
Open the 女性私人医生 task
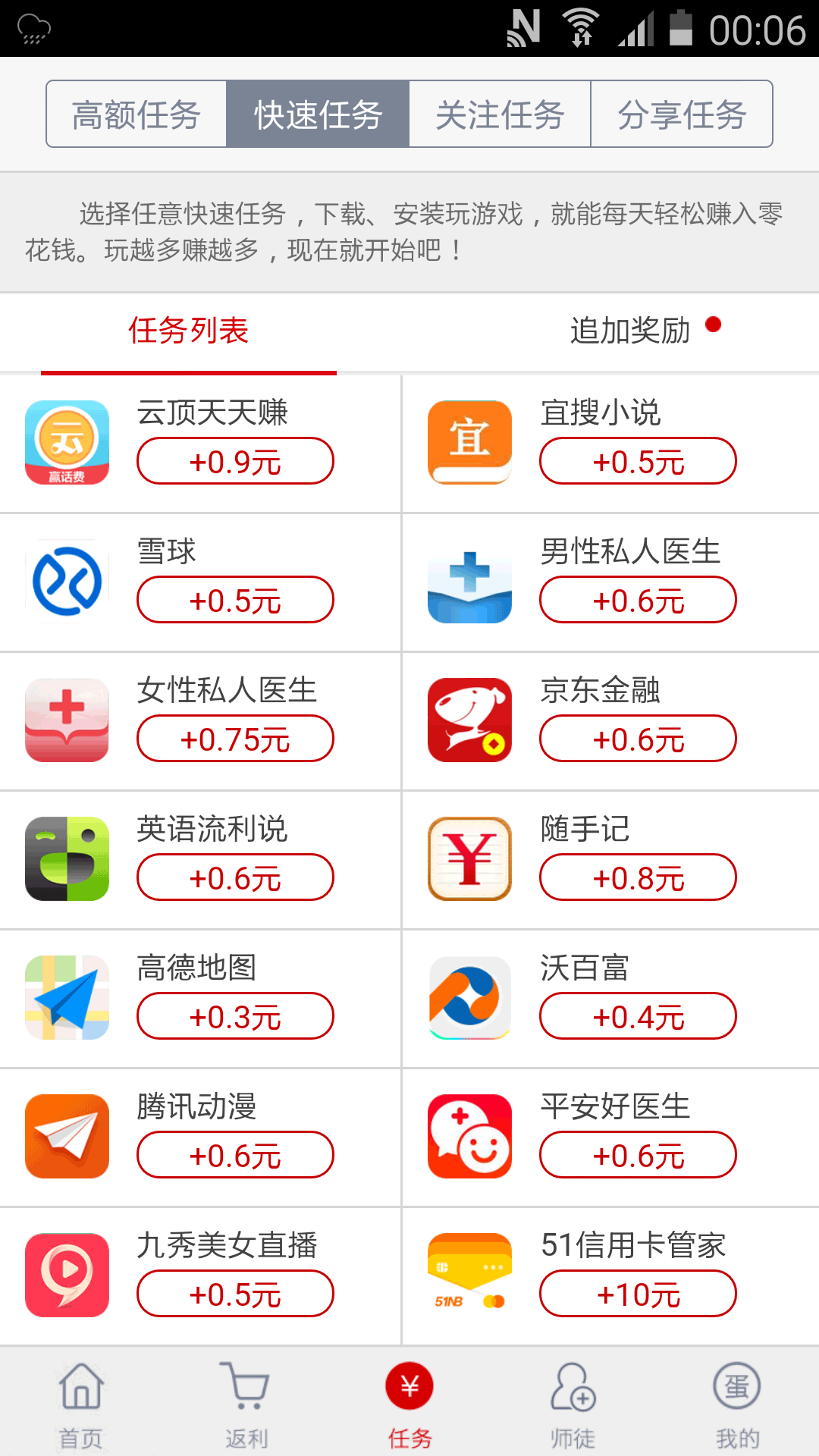coord(200,720)
